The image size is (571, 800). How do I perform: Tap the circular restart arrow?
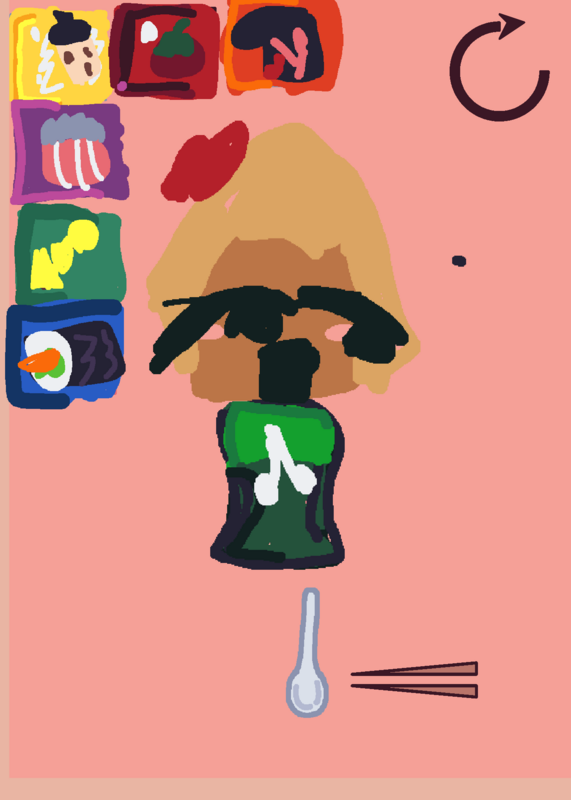(499, 67)
